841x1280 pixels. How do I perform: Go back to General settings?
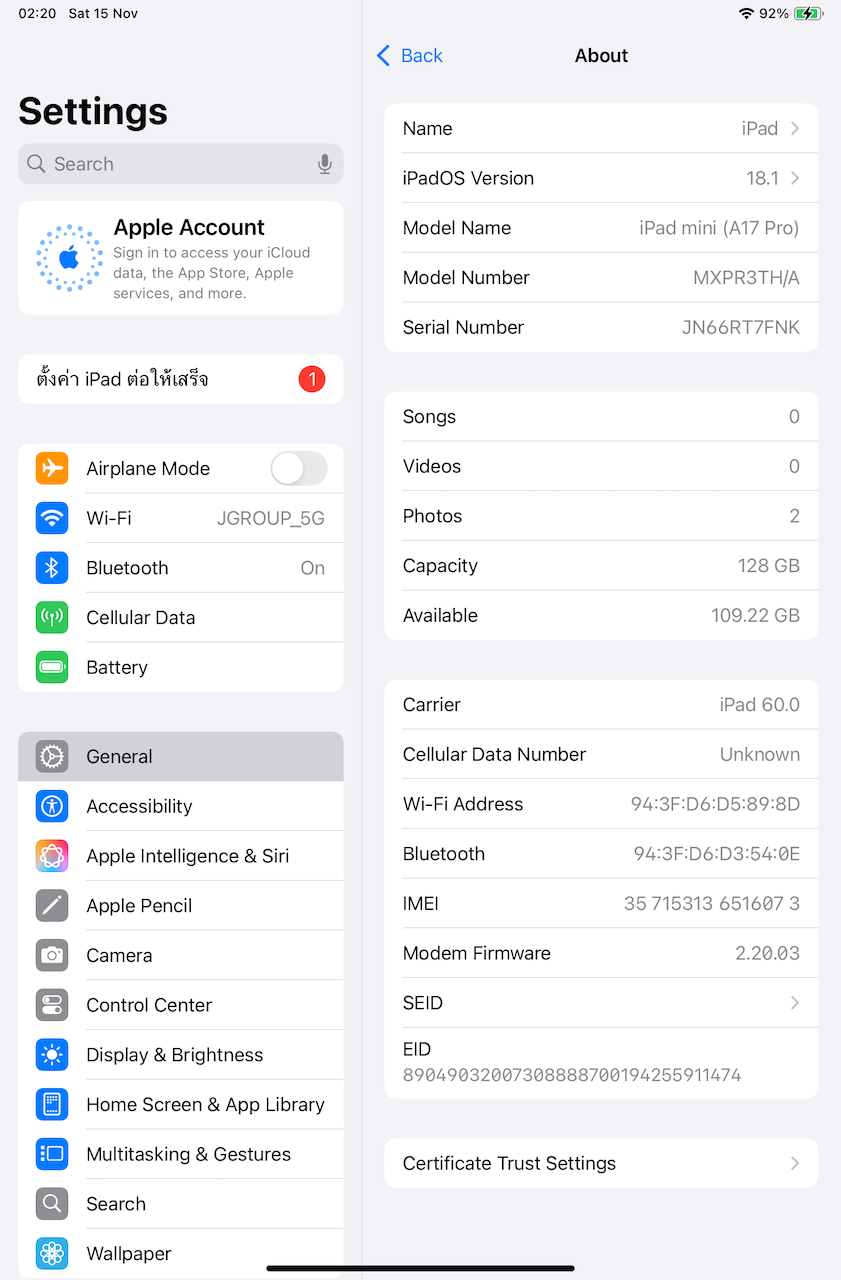(x=409, y=56)
